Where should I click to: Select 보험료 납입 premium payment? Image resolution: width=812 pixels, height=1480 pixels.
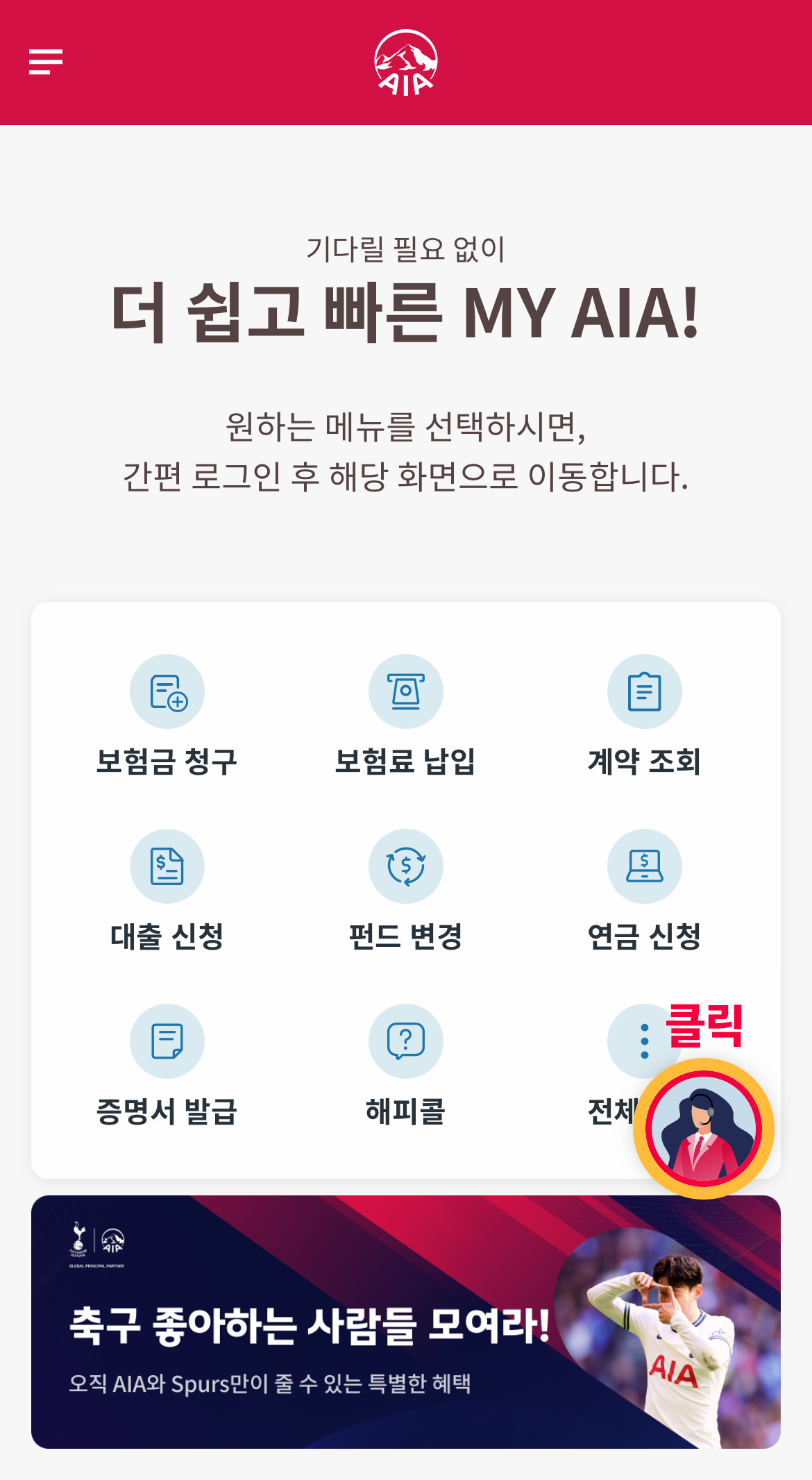click(405, 715)
